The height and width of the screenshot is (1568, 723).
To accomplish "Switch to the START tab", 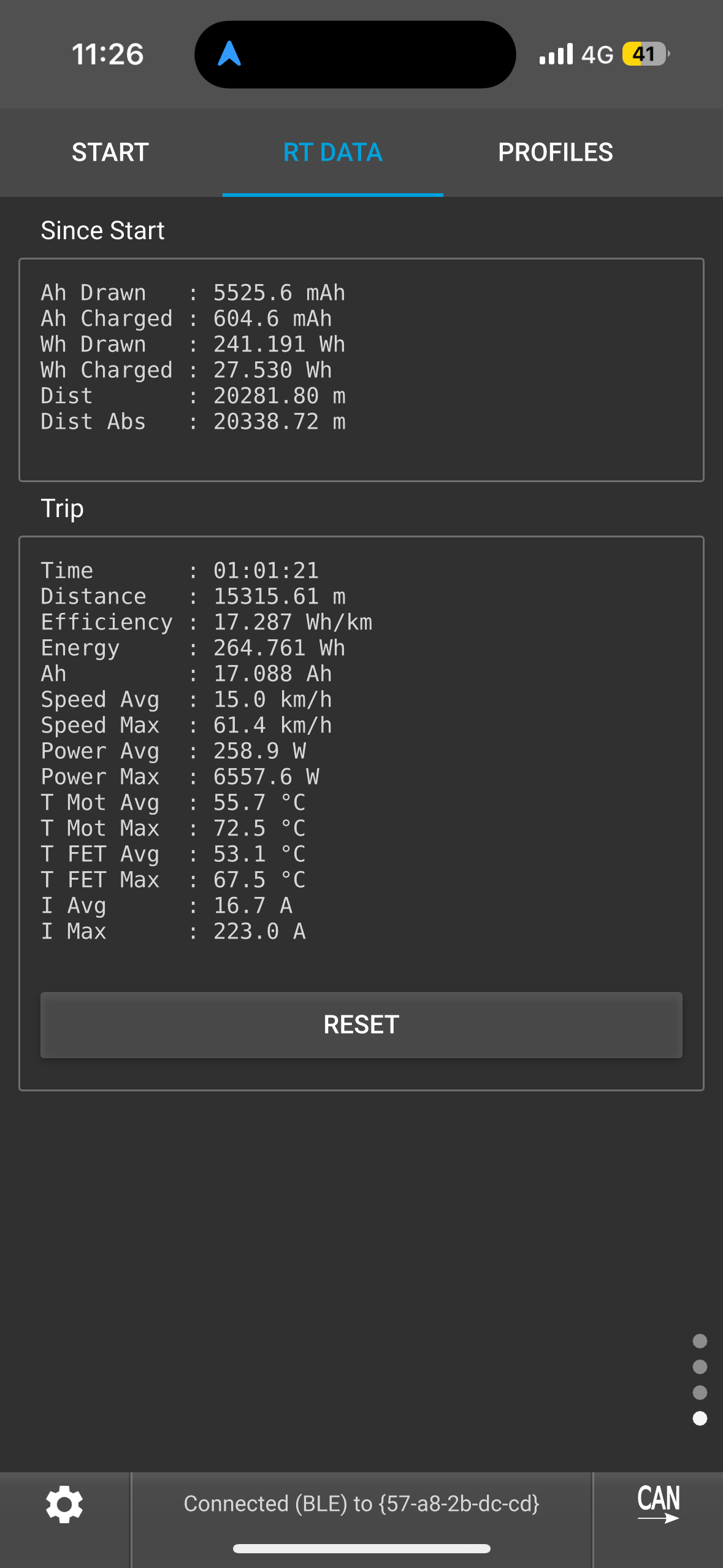I will 110,152.
